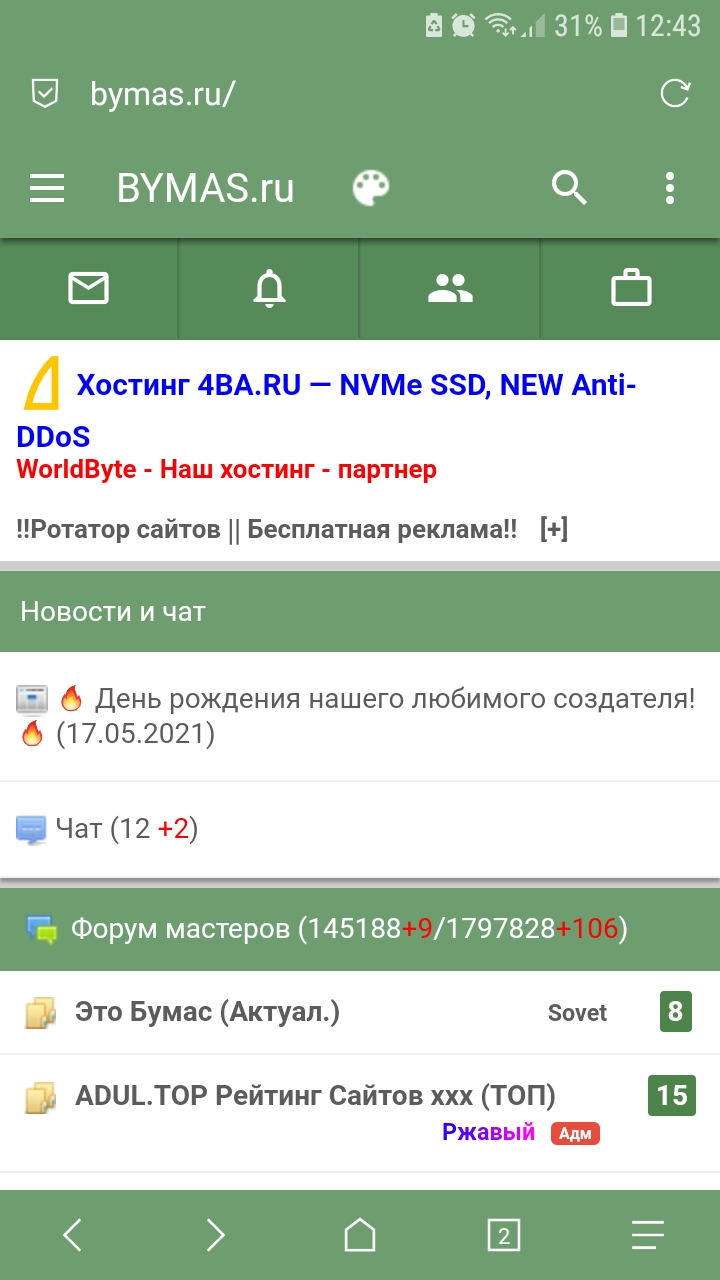720x1280 pixels.
Task: Open the Это Бумас forum thread
Action: pos(207,1012)
